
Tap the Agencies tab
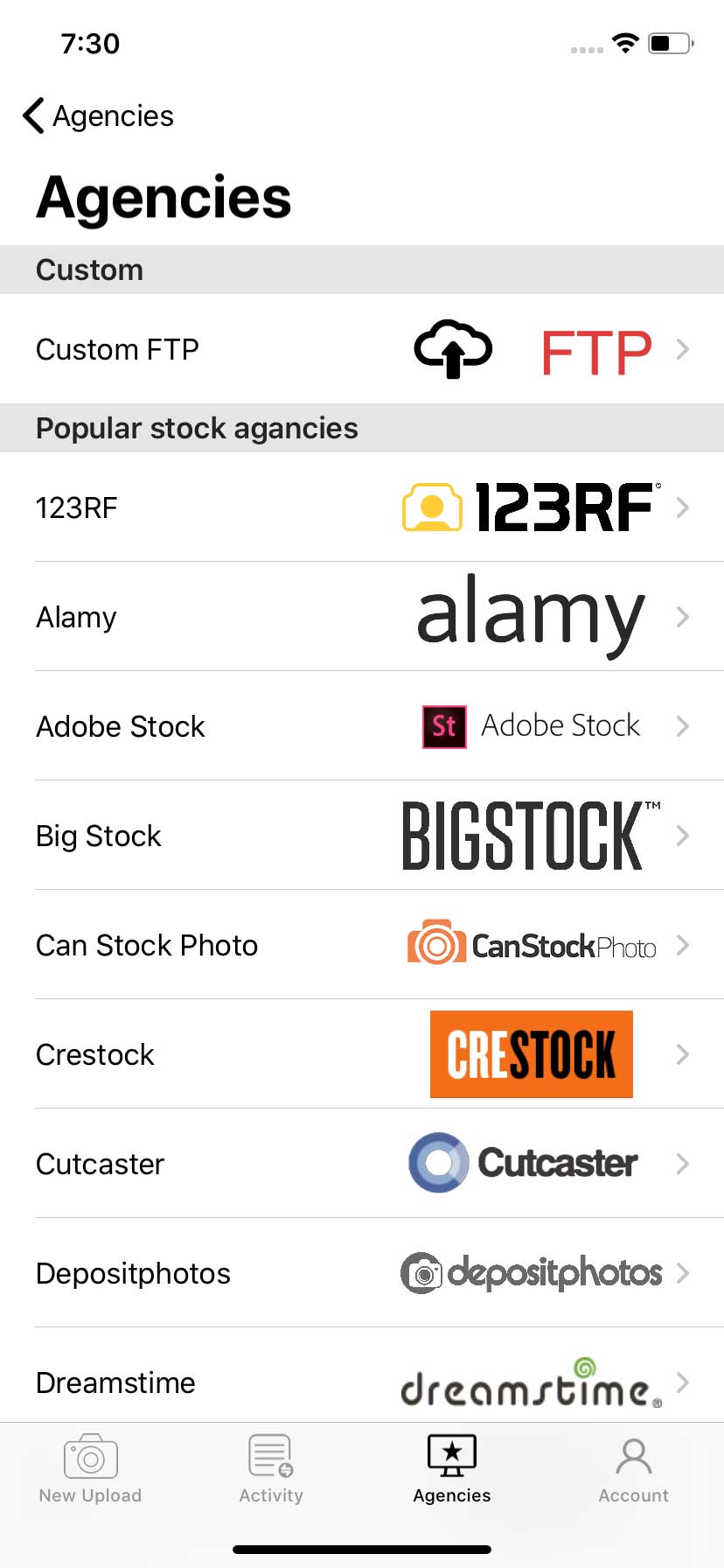coord(452,1469)
